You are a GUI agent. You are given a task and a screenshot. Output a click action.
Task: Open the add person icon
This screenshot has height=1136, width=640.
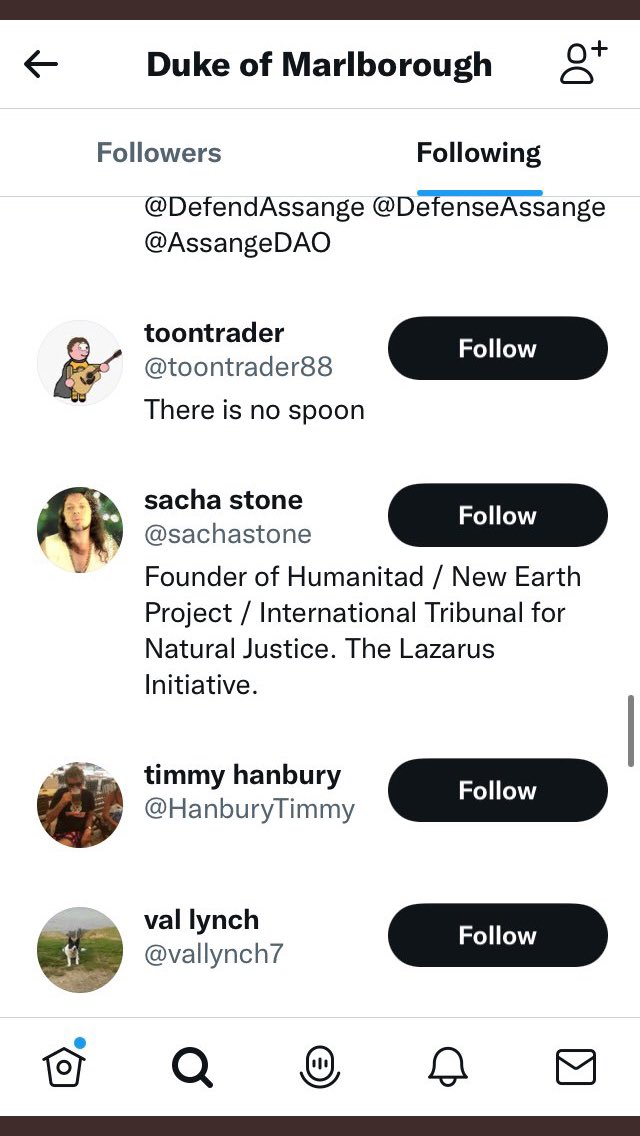point(583,63)
